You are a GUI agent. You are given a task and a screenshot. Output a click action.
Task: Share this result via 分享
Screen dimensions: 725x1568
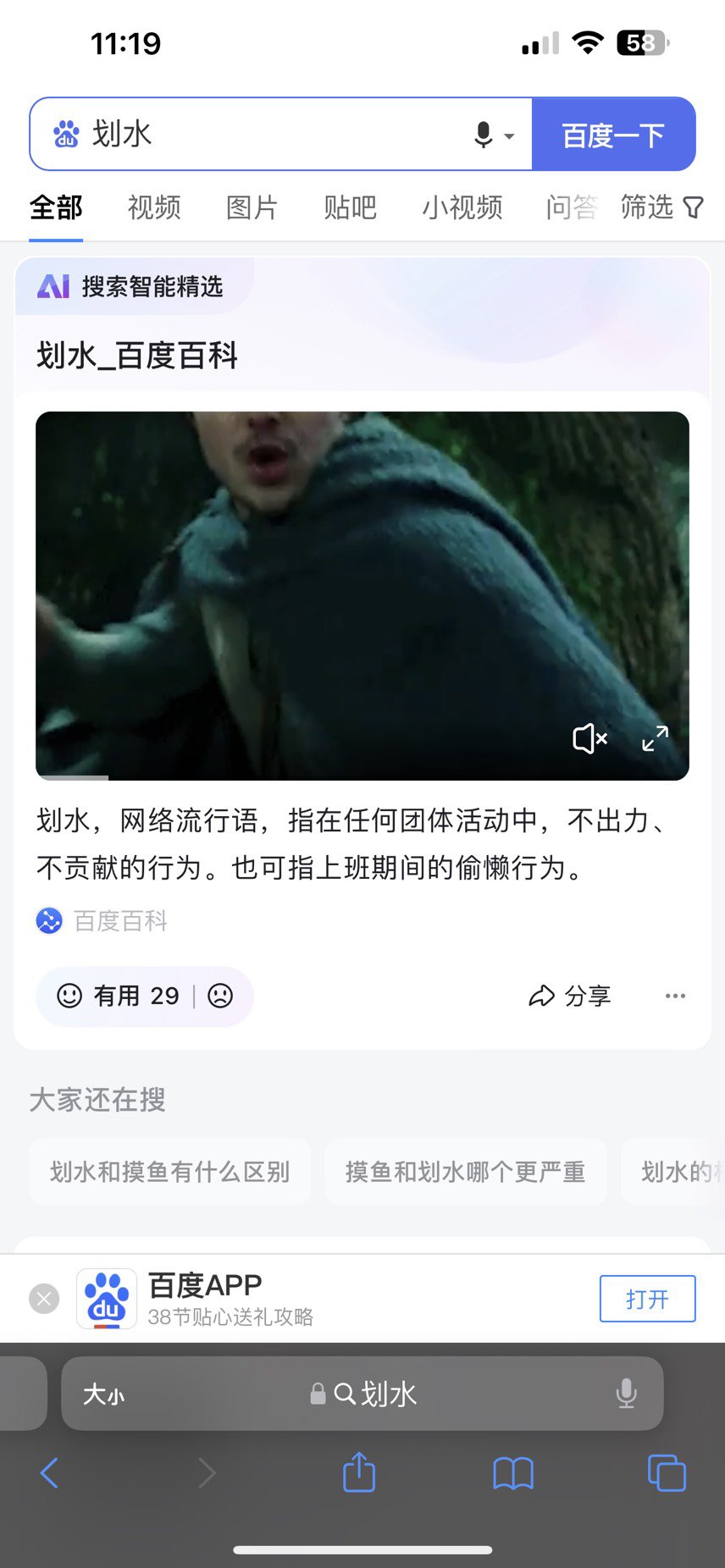tap(570, 996)
